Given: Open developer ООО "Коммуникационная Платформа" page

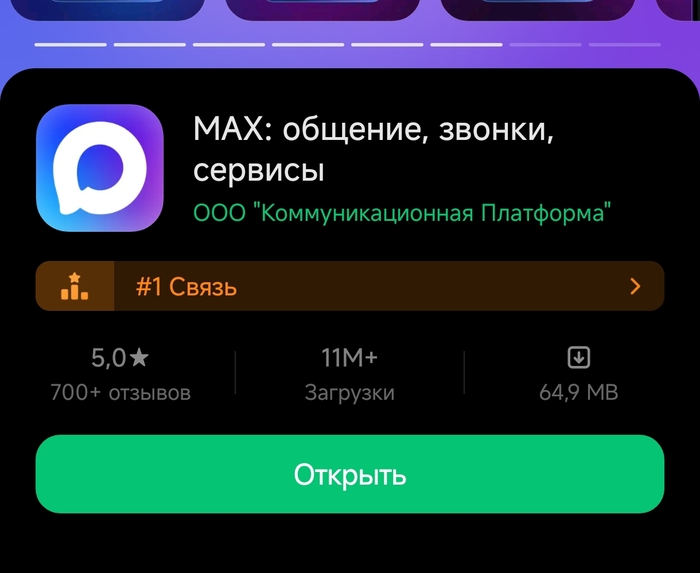Looking at the screenshot, I should 402,214.
